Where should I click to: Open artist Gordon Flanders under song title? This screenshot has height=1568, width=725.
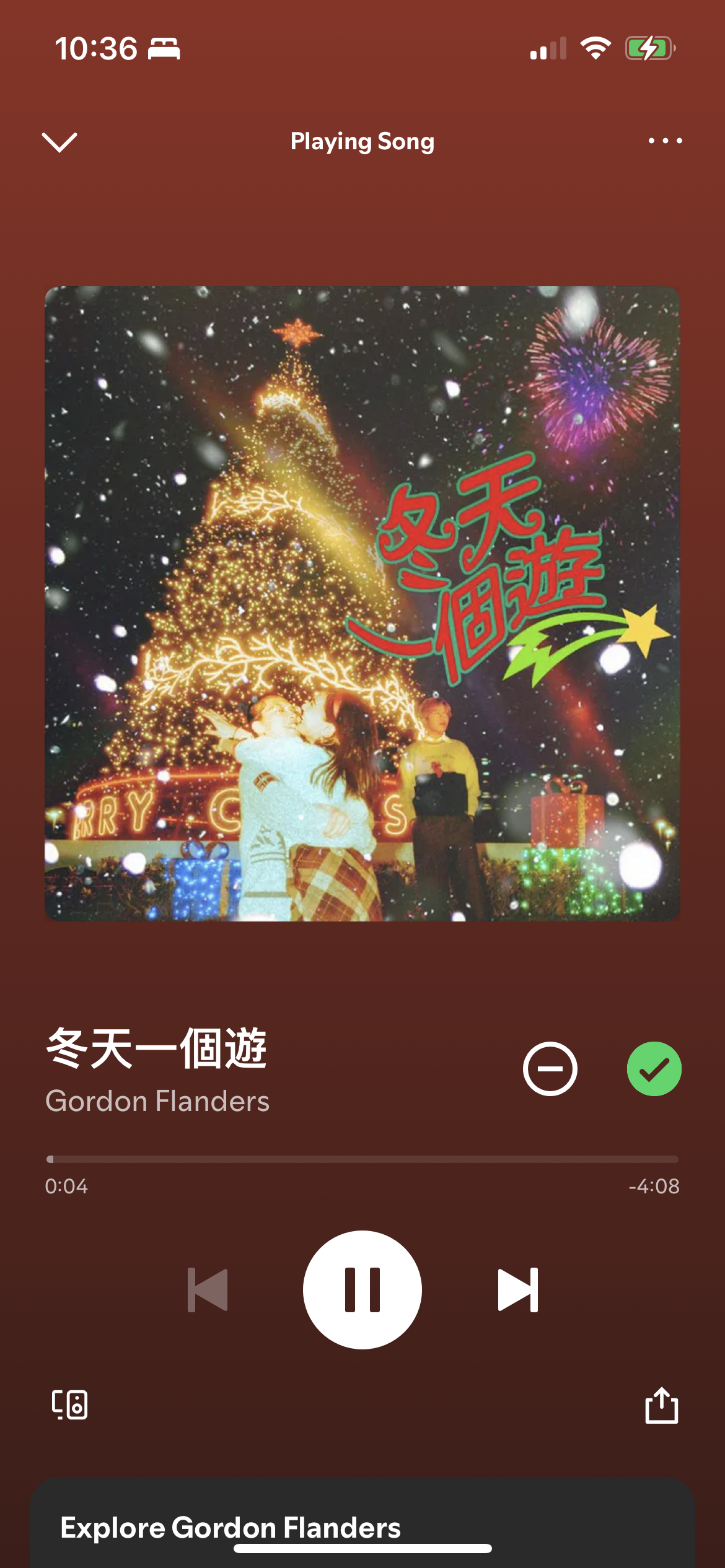click(x=157, y=1101)
